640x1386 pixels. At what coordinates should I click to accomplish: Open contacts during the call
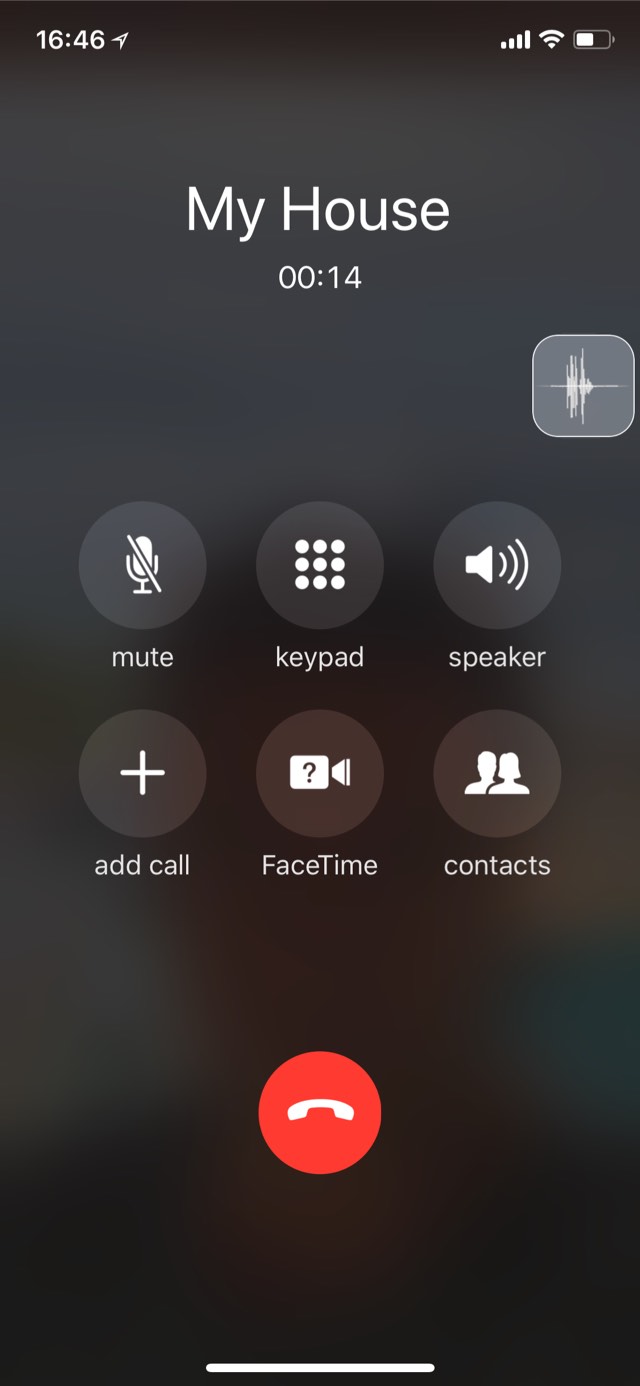497,773
